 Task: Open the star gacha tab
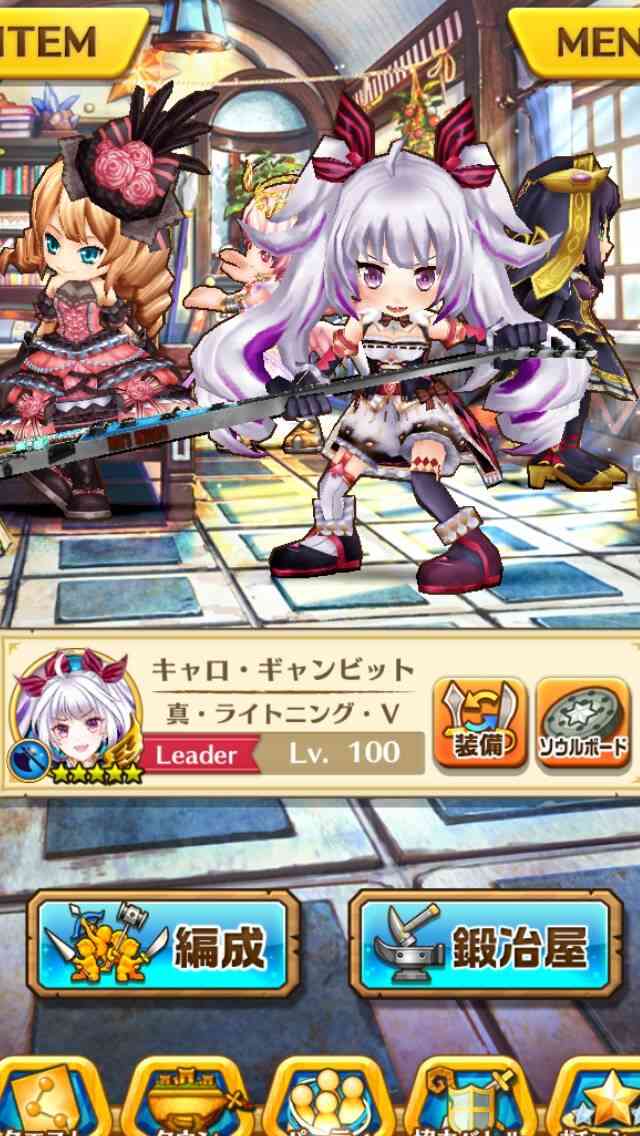[x=600, y=1098]
